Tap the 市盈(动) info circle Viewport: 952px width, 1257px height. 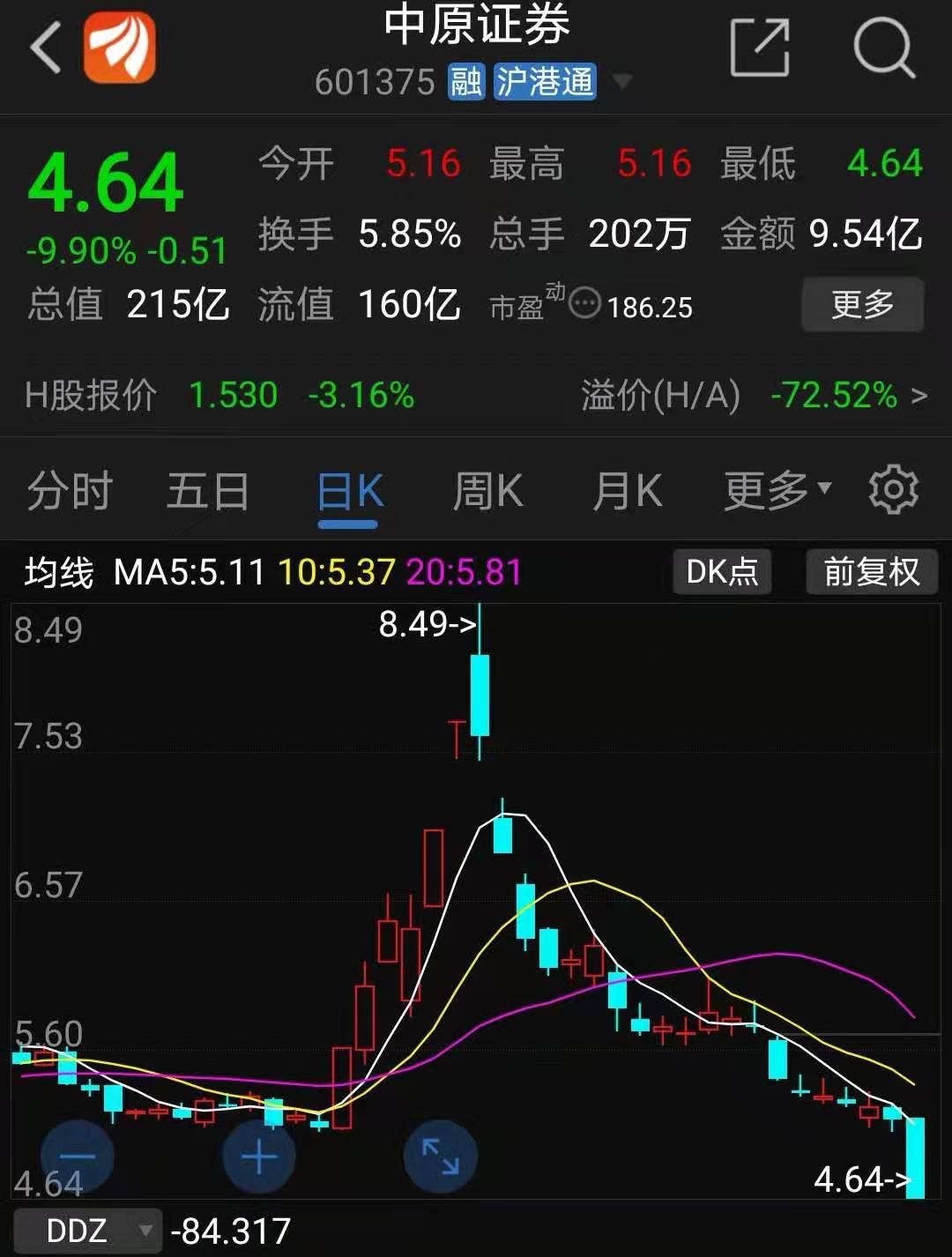[x=584, y=306]
